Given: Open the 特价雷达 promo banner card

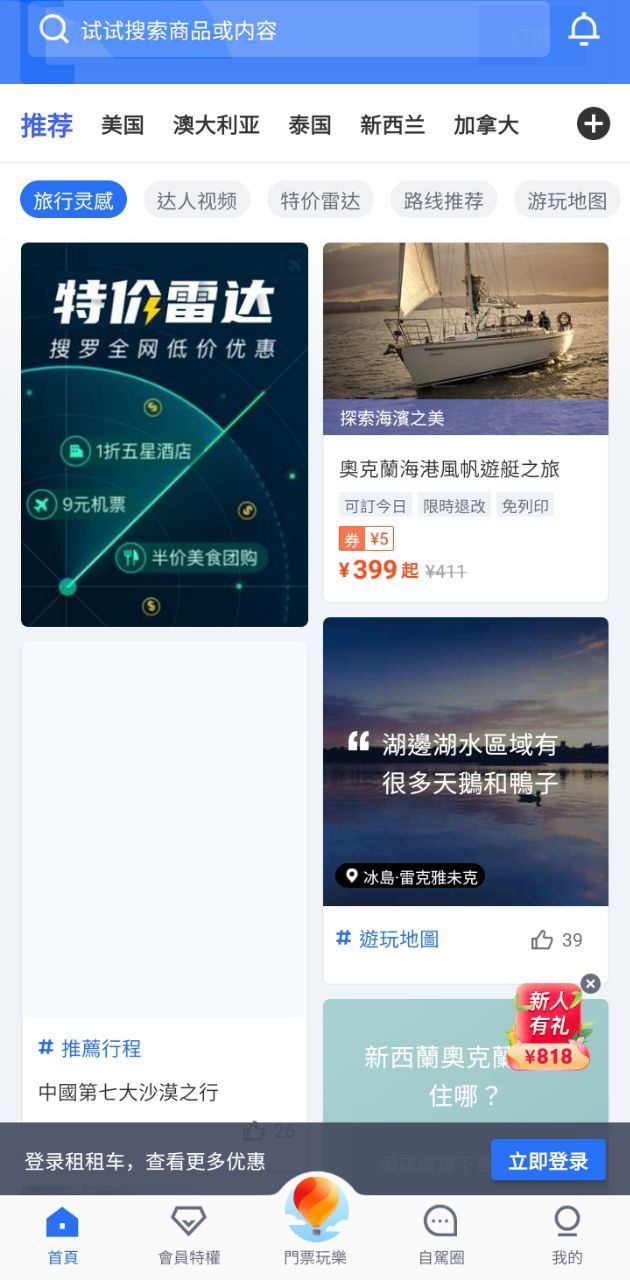Looking at the screenshot, I should coord(164,434).
